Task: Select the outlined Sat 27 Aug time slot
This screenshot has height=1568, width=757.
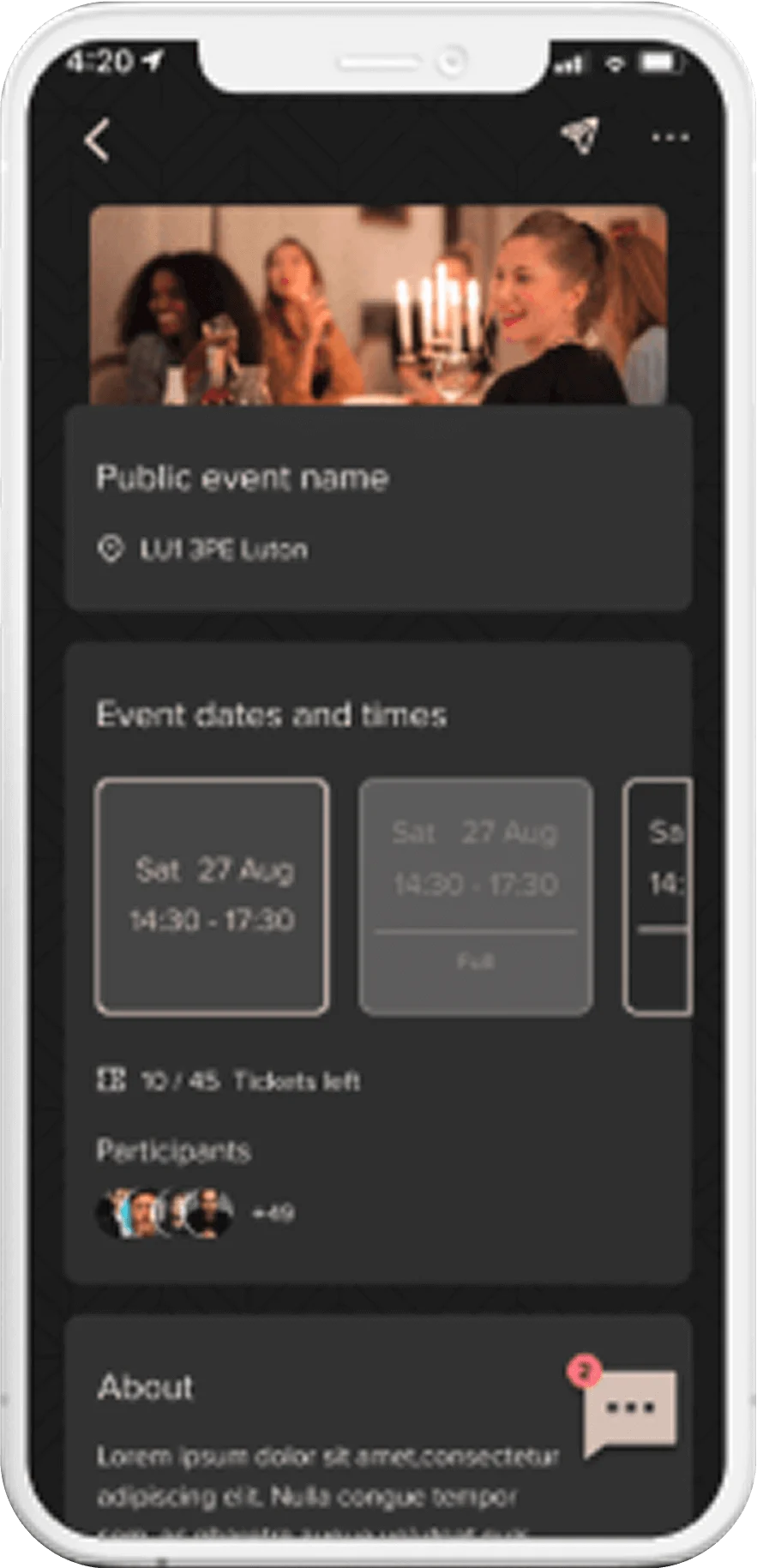Action: tap(212, 897)
